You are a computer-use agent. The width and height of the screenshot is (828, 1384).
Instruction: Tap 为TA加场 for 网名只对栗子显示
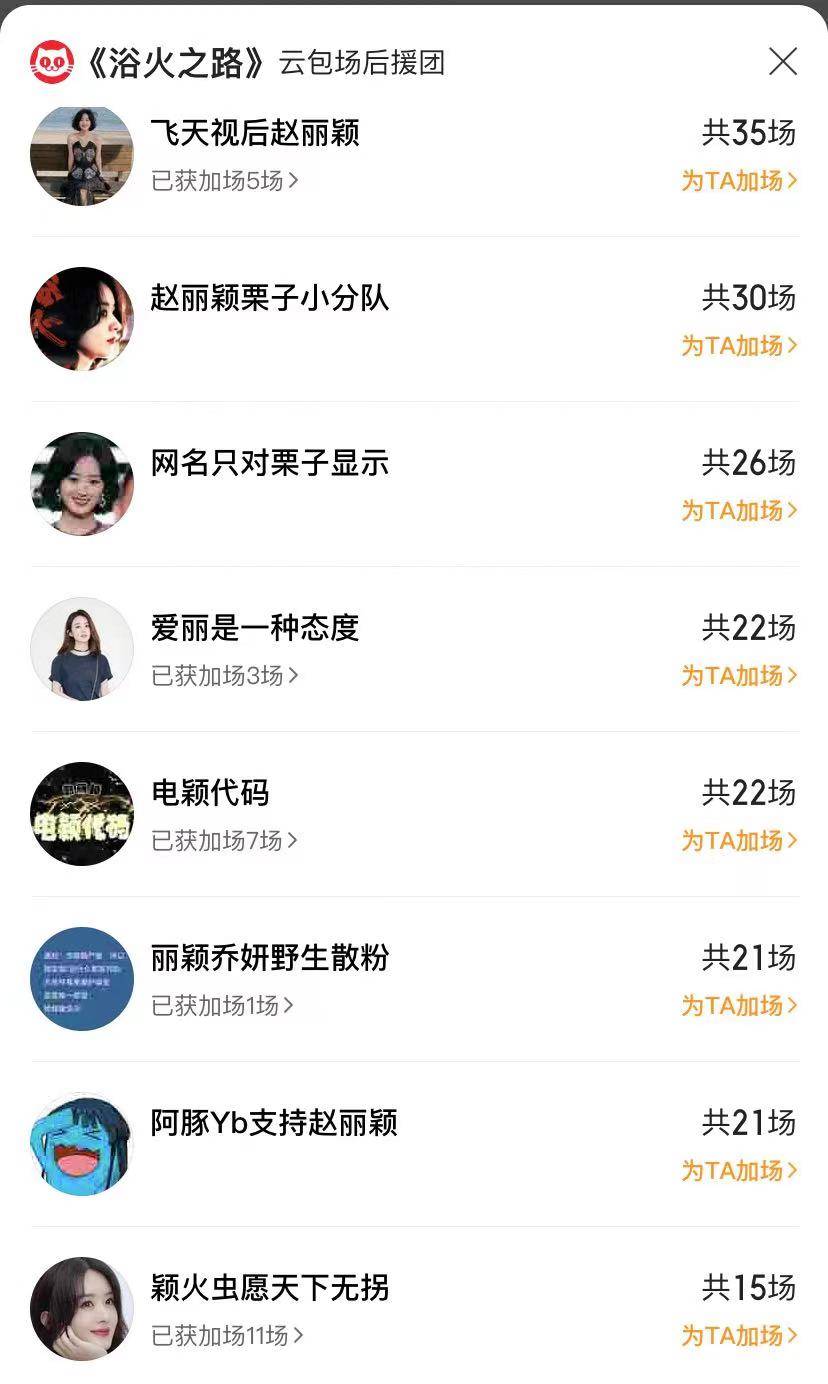coord(739,511)
